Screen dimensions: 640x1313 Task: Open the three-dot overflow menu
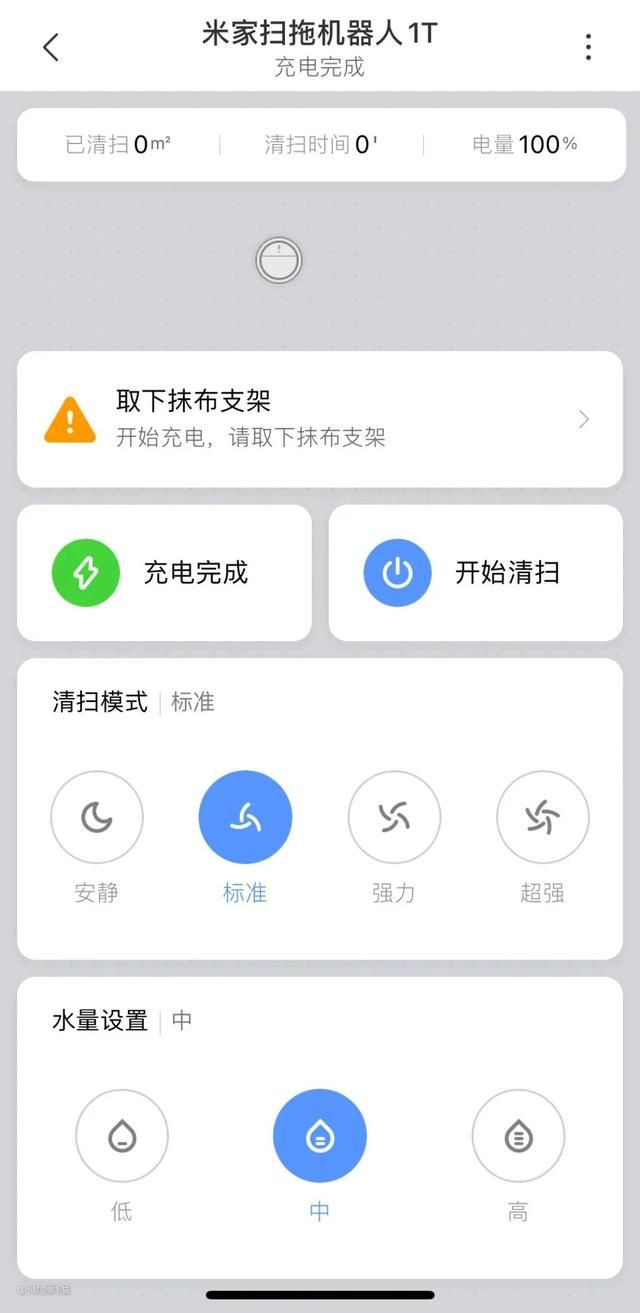588,47
